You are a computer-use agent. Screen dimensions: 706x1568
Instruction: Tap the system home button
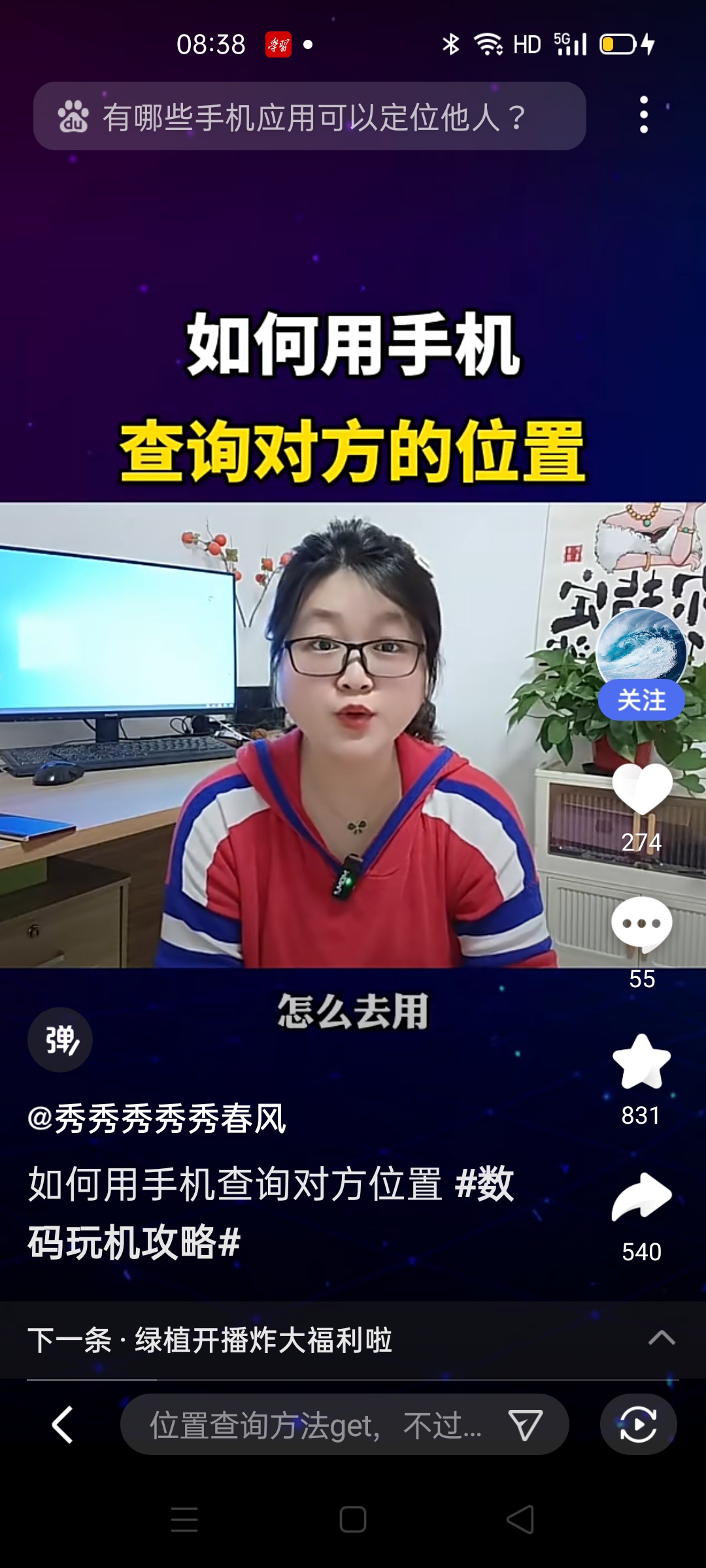(x=353, y=1520)
